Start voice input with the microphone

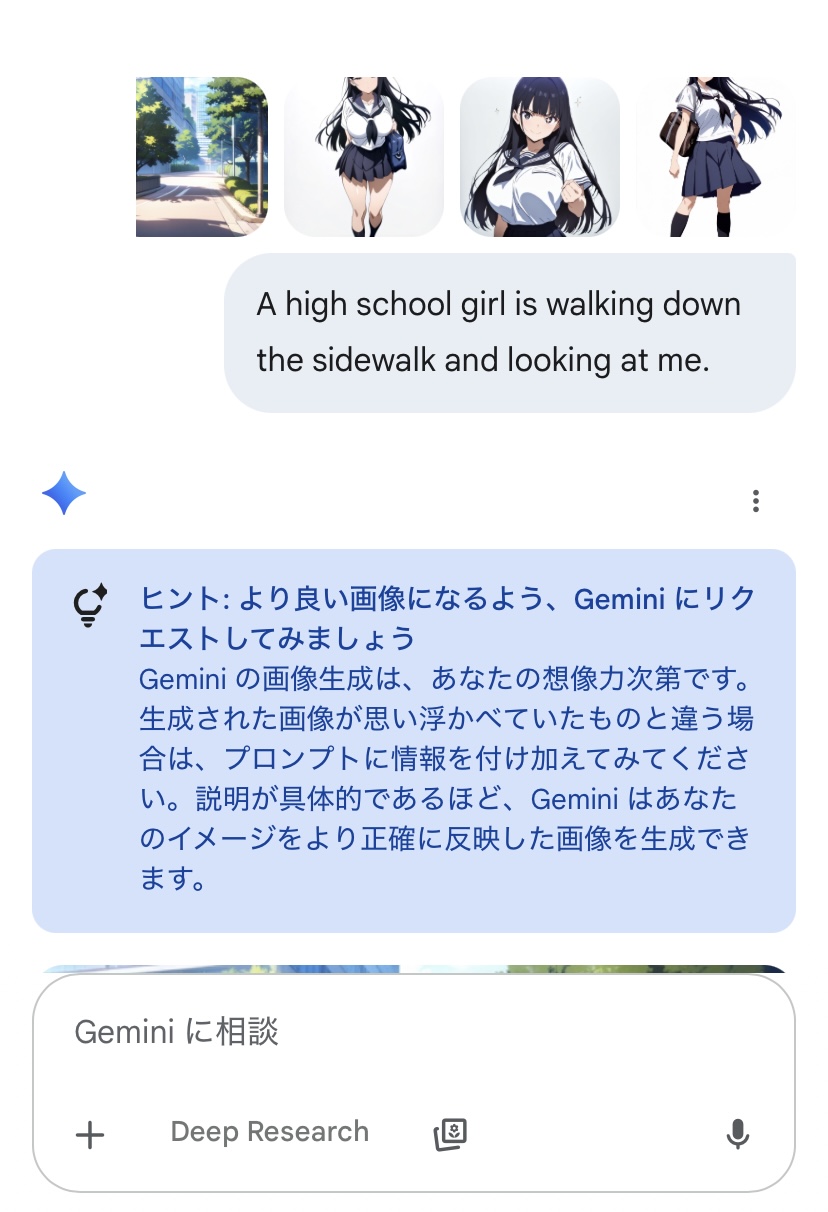pyautogui.click(x=738, y=1134)
